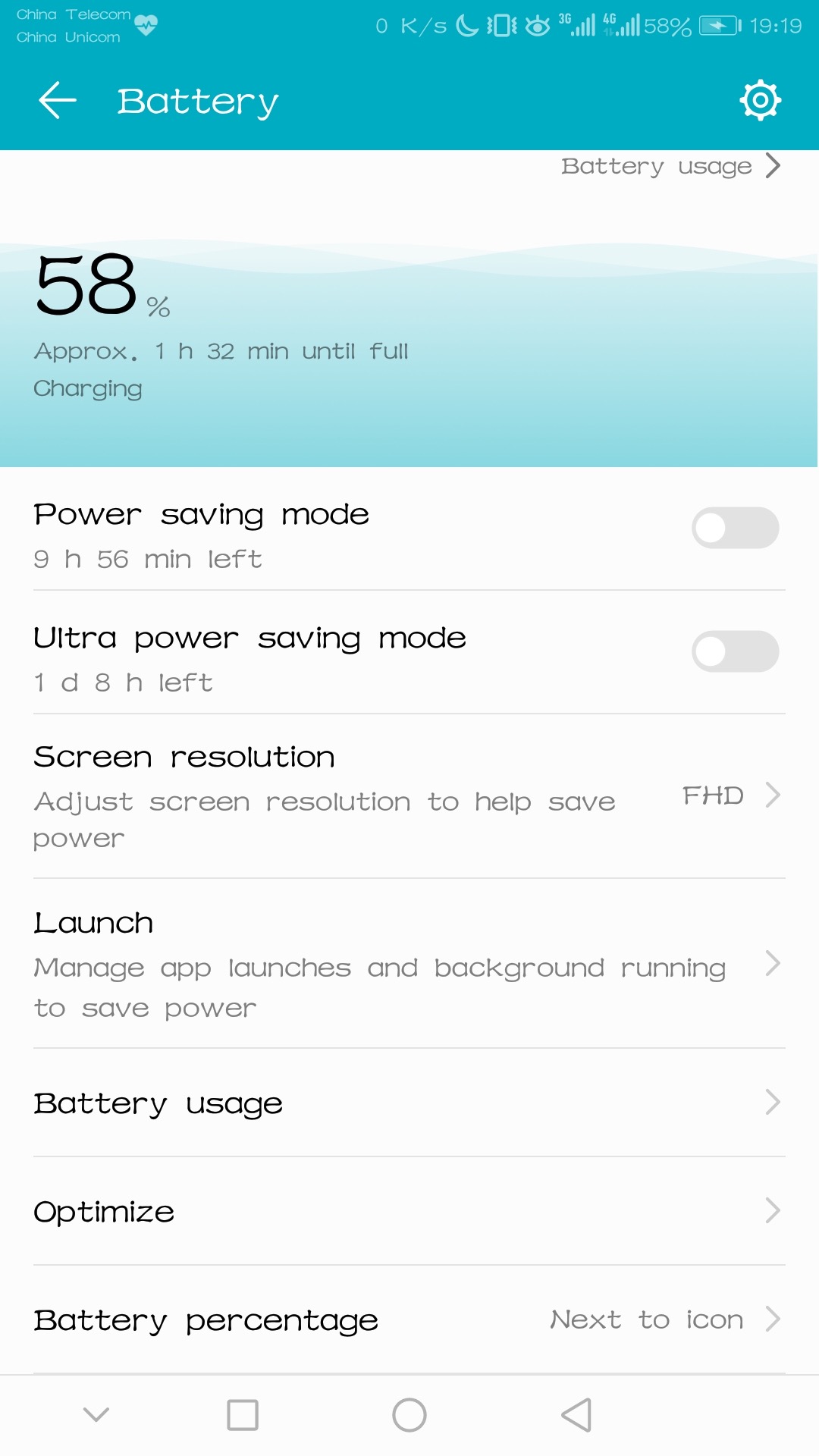
Task: Tap the home button in navigation bar
Action: click(409, 1415)
